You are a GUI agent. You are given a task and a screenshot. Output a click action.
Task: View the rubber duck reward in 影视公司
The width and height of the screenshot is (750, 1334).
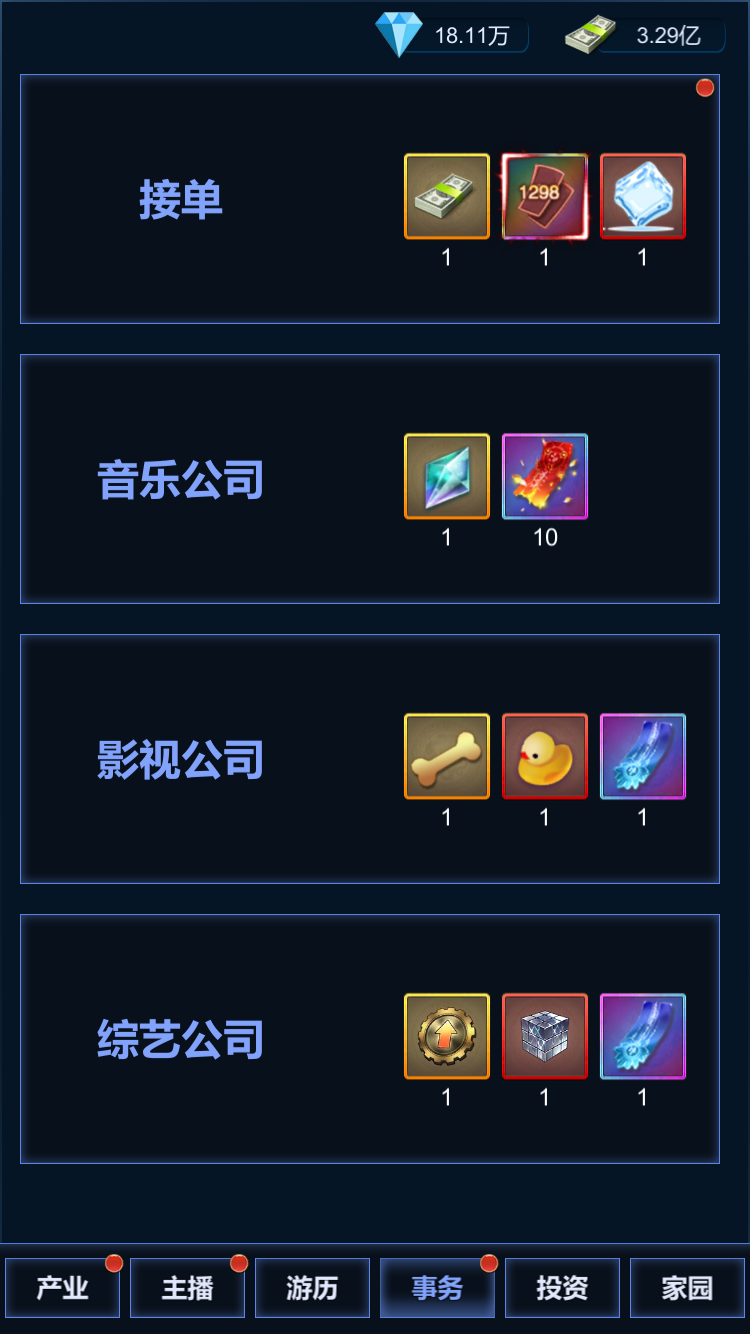(545, 756)
